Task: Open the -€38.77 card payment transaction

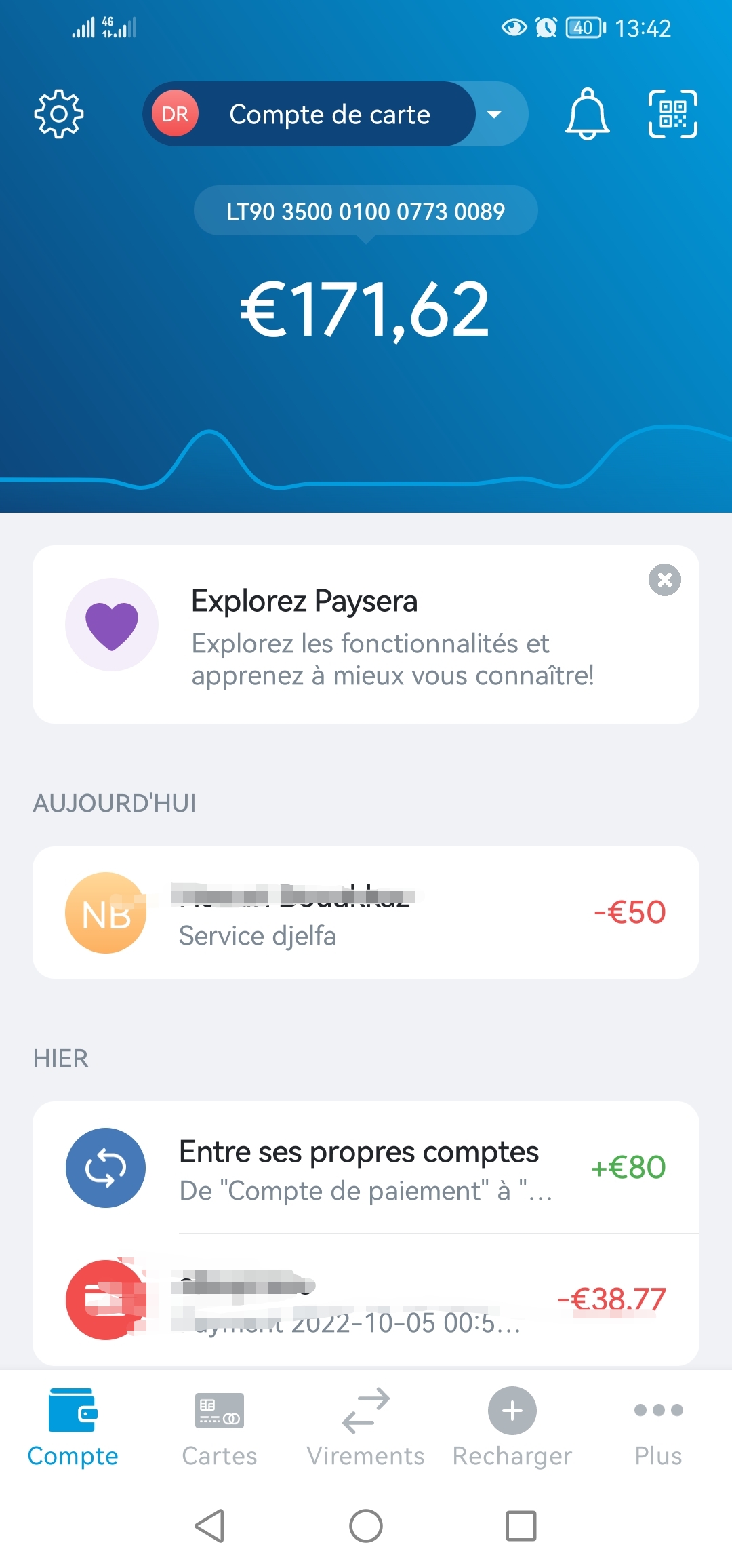Action: click(366, 1299)
